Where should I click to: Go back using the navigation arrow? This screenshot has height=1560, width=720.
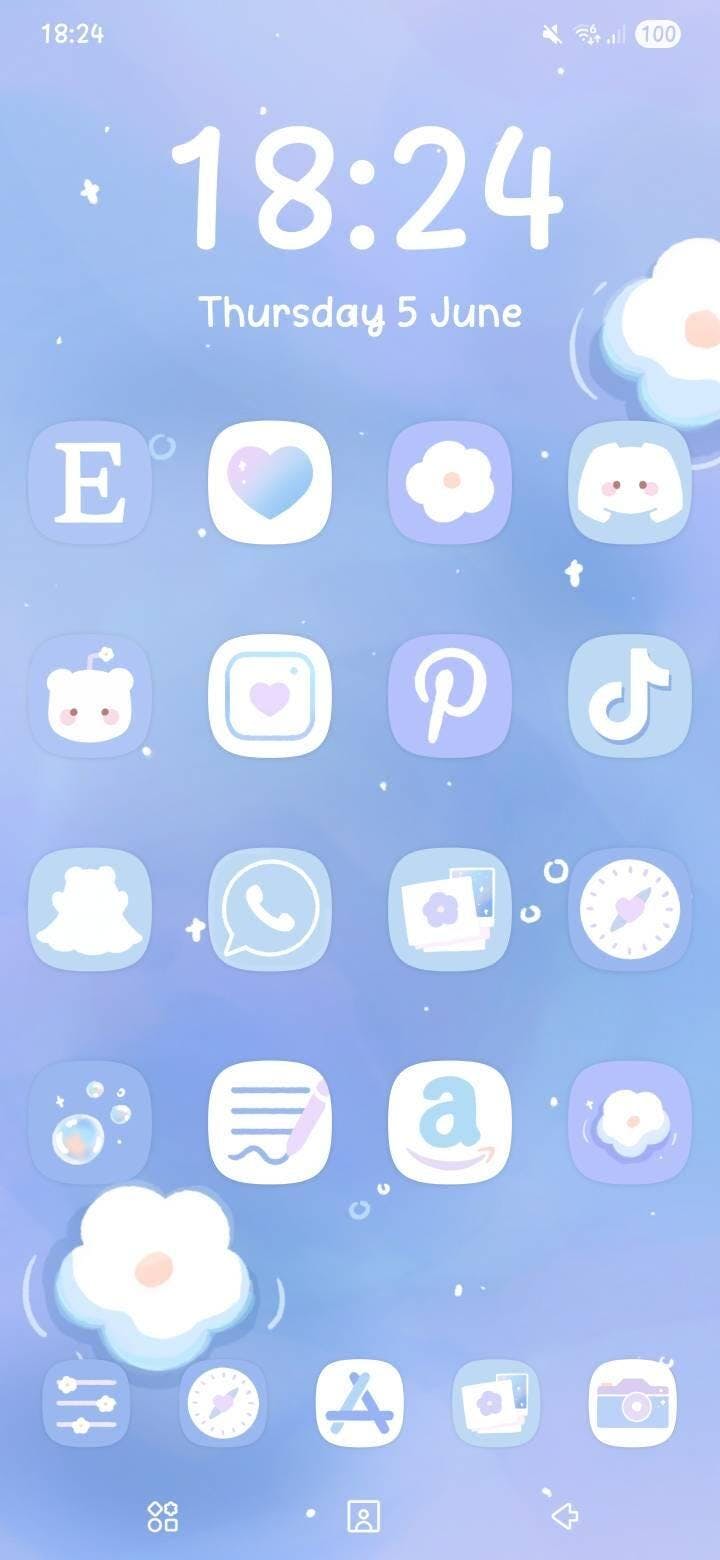(565, 1516)
